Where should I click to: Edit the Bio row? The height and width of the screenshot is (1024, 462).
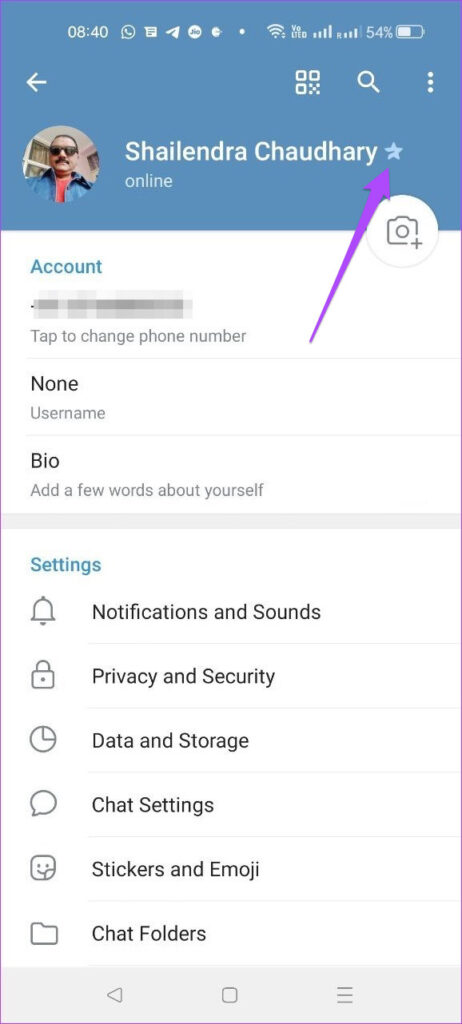[x=231, y=473]
